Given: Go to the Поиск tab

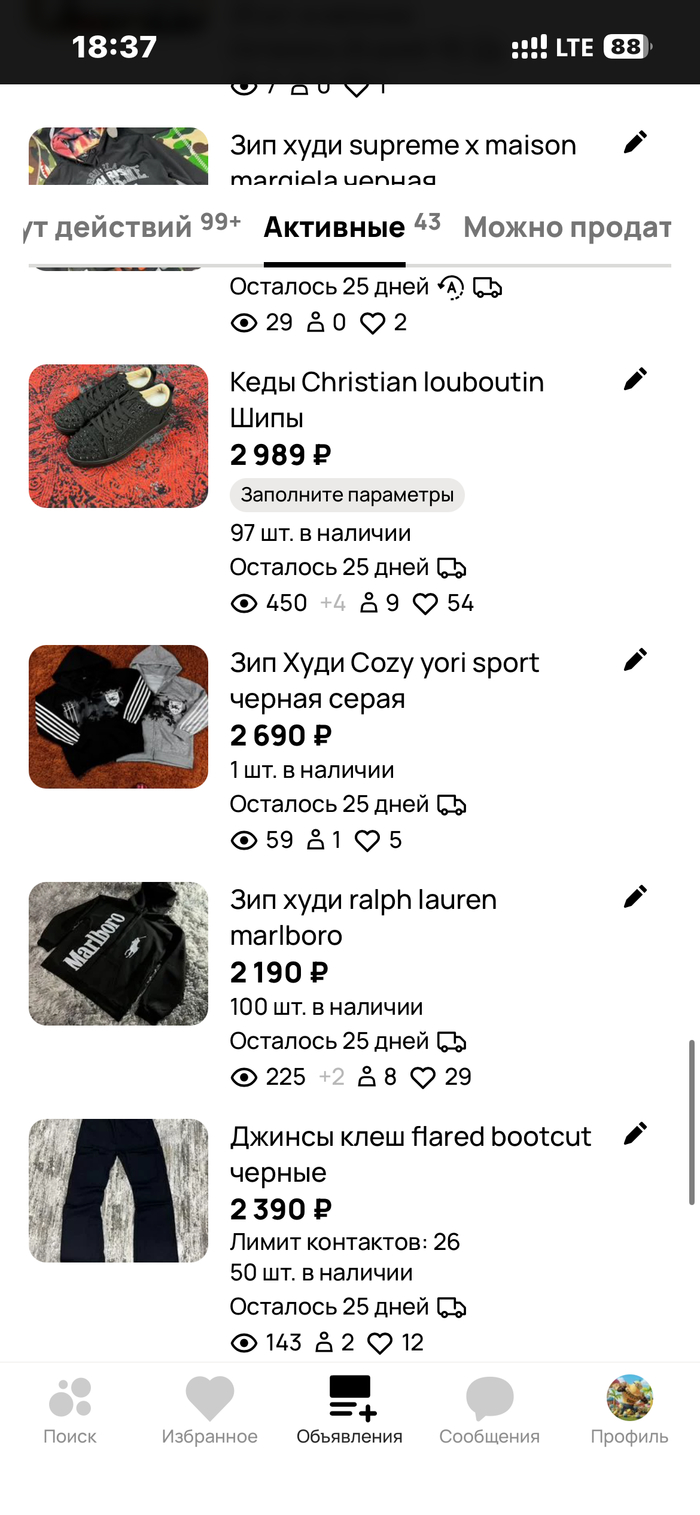Looking at the screenshot, I should point(70,1410).
